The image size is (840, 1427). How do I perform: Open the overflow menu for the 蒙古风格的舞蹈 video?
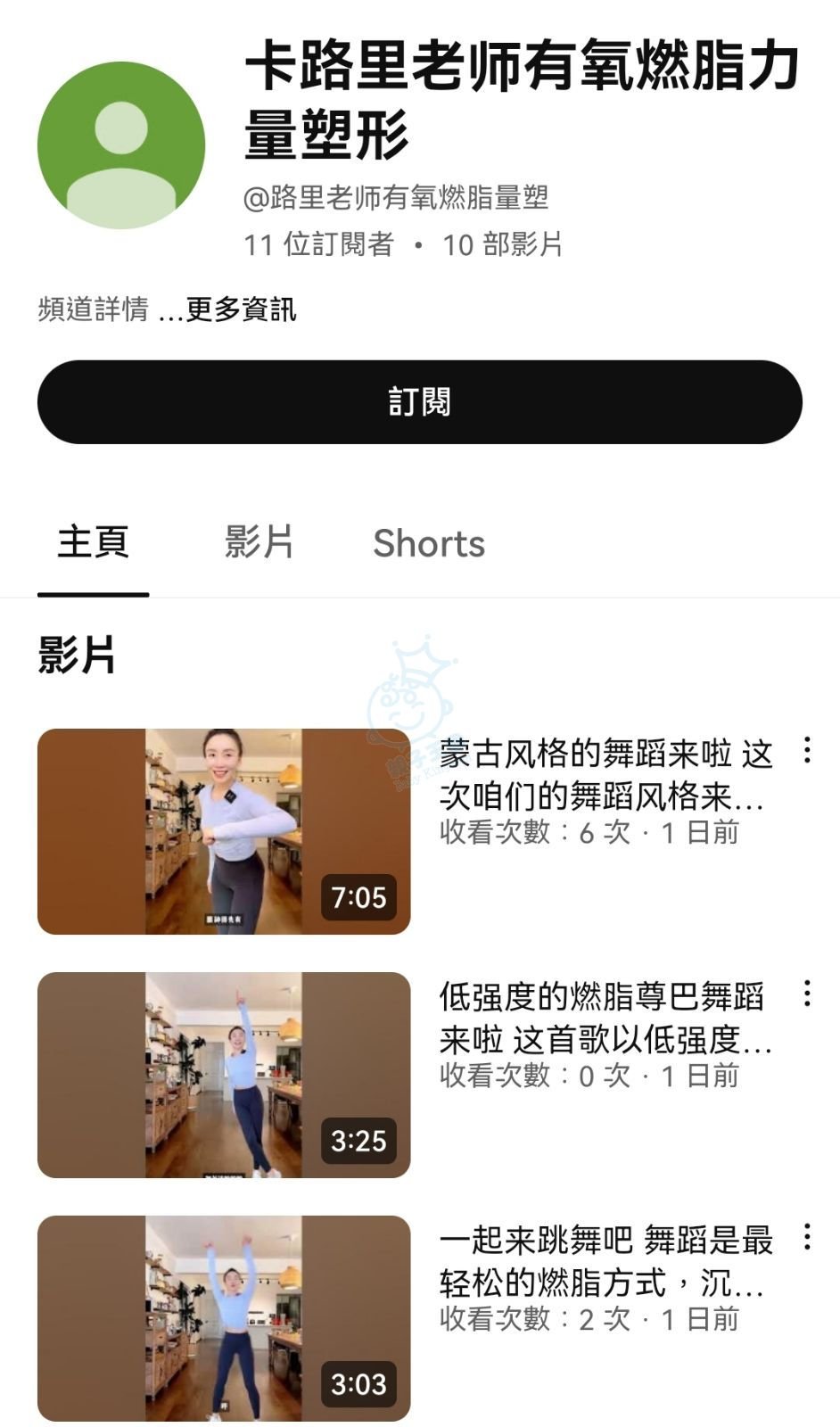[807, 750]
